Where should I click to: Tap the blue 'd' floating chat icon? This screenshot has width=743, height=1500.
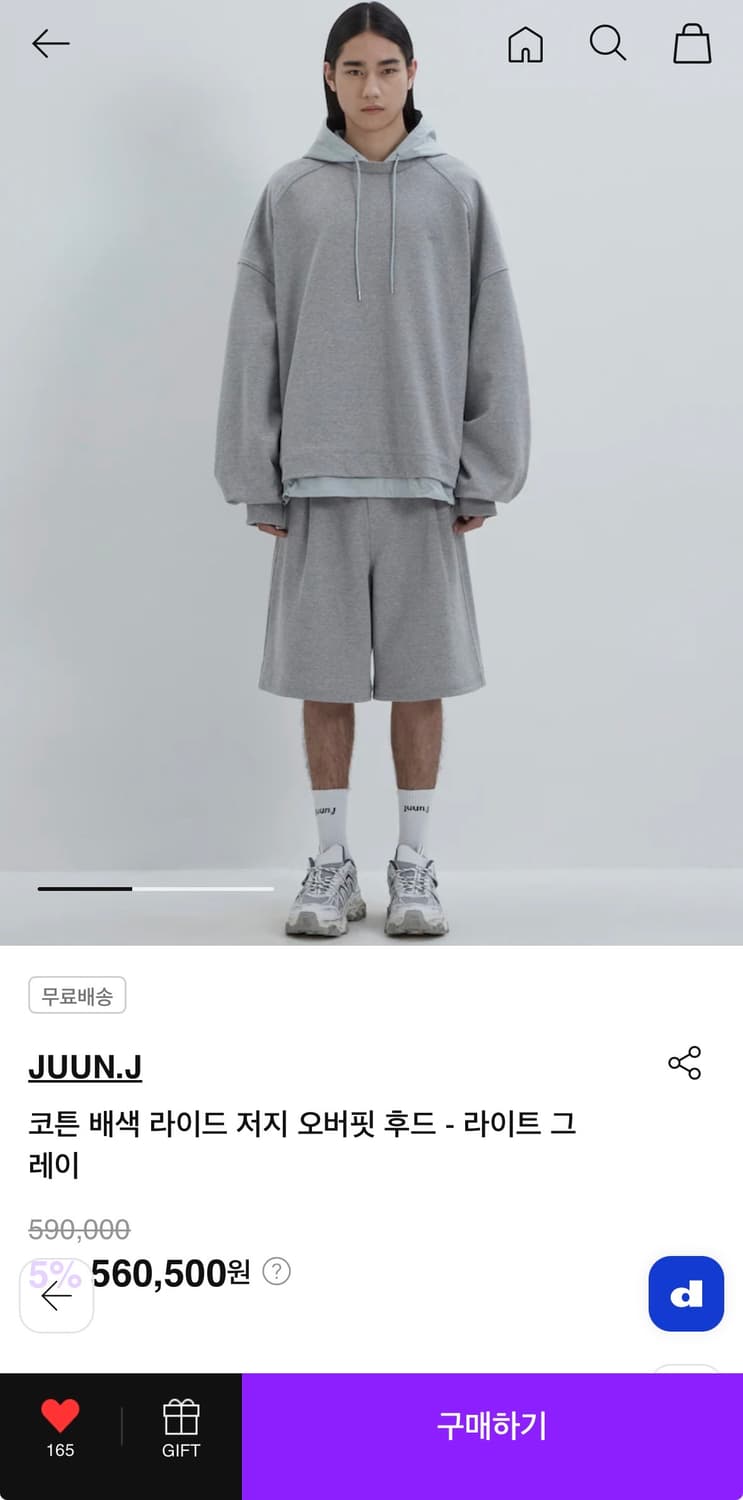[x=686, y=1293]
